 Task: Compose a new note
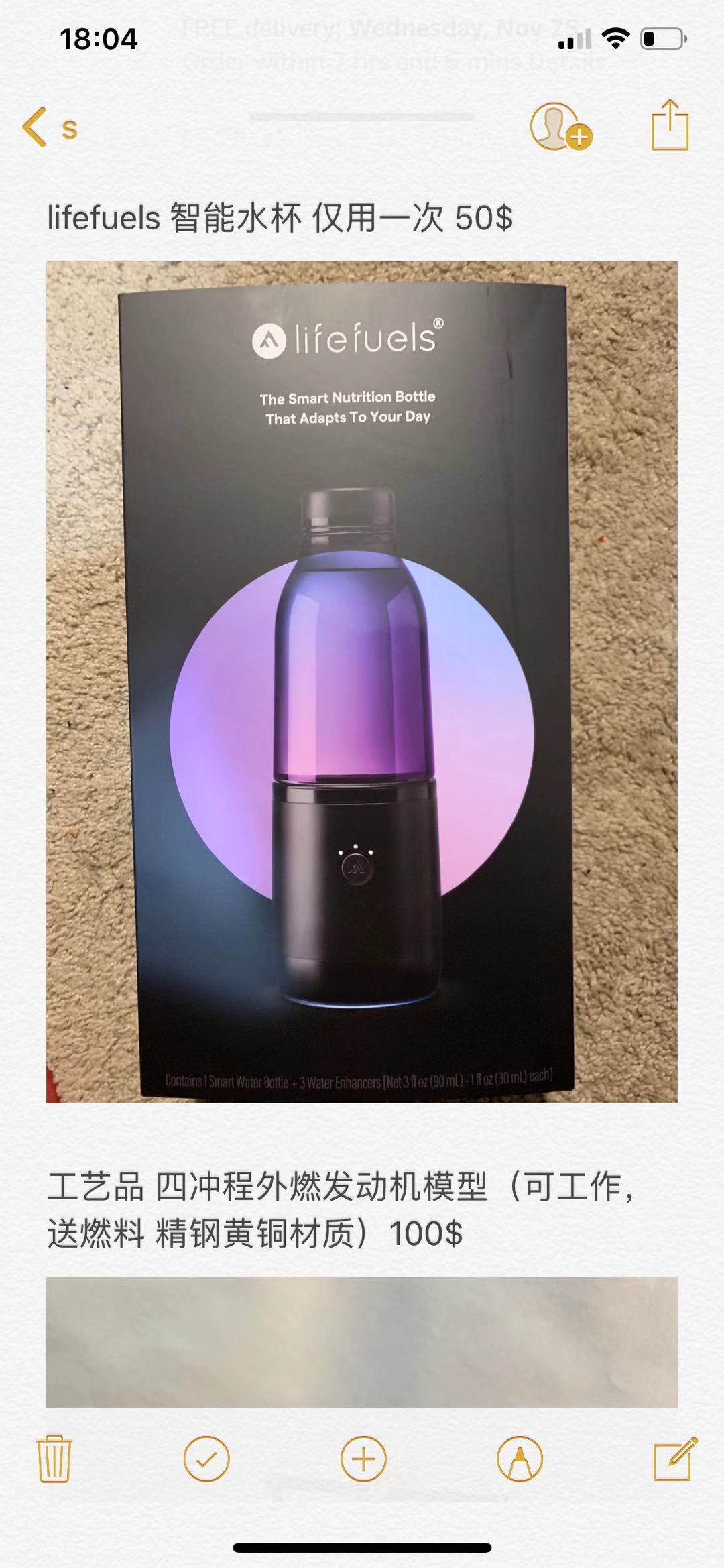pos(674,1458)
